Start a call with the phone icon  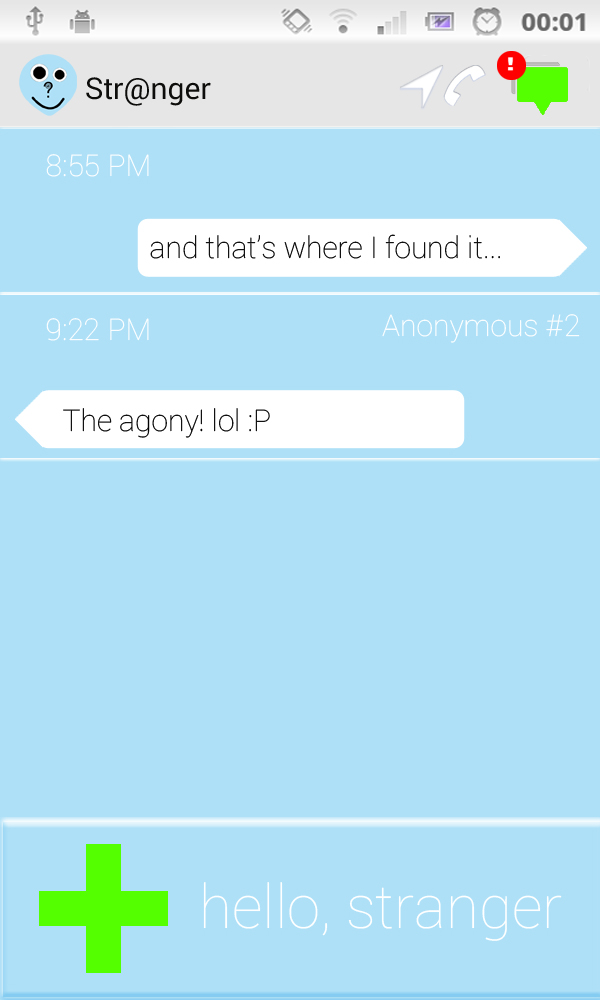[x=466, y=87]
